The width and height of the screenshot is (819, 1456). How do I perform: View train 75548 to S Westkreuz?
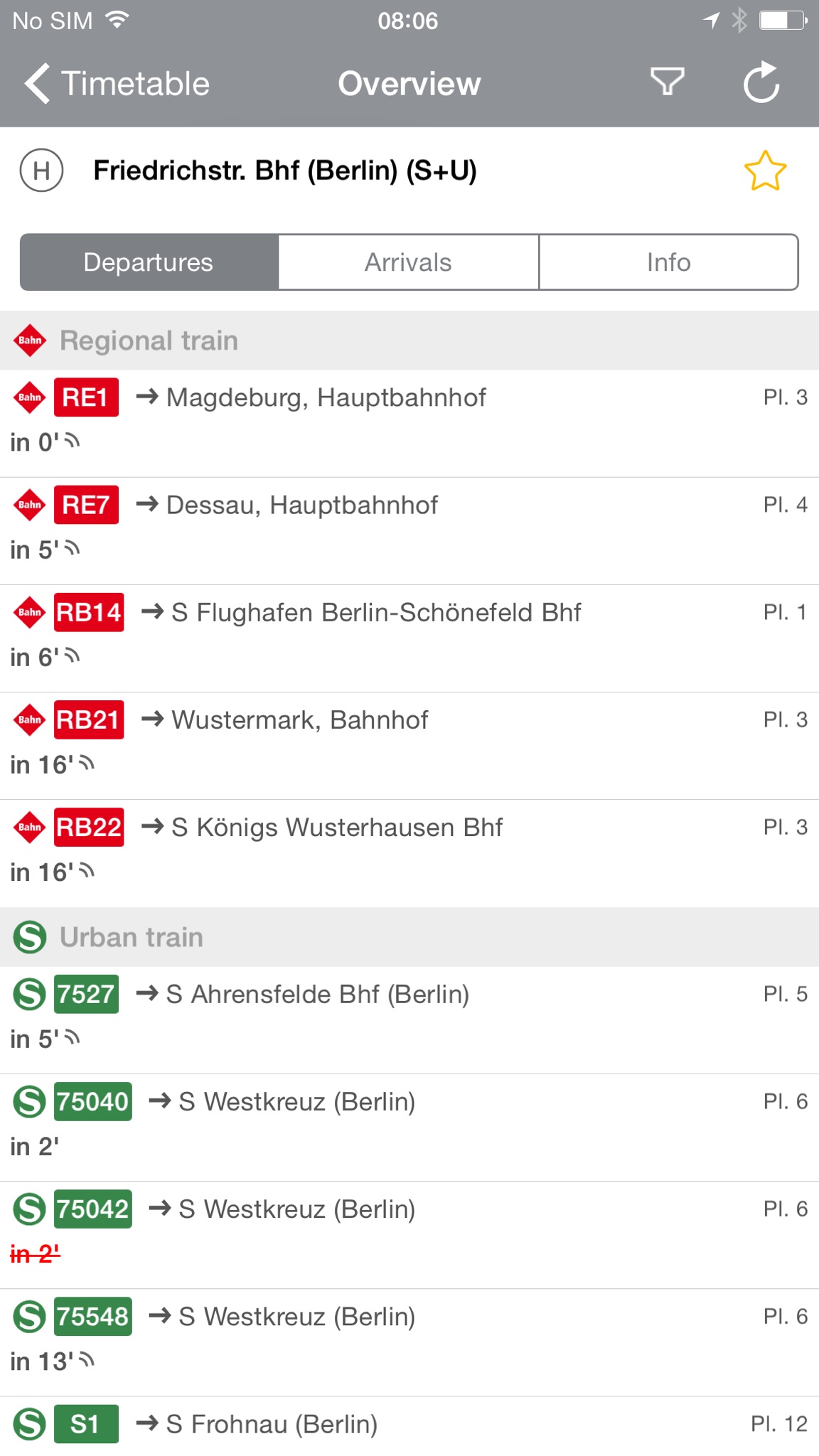(x=409, y=1342)
